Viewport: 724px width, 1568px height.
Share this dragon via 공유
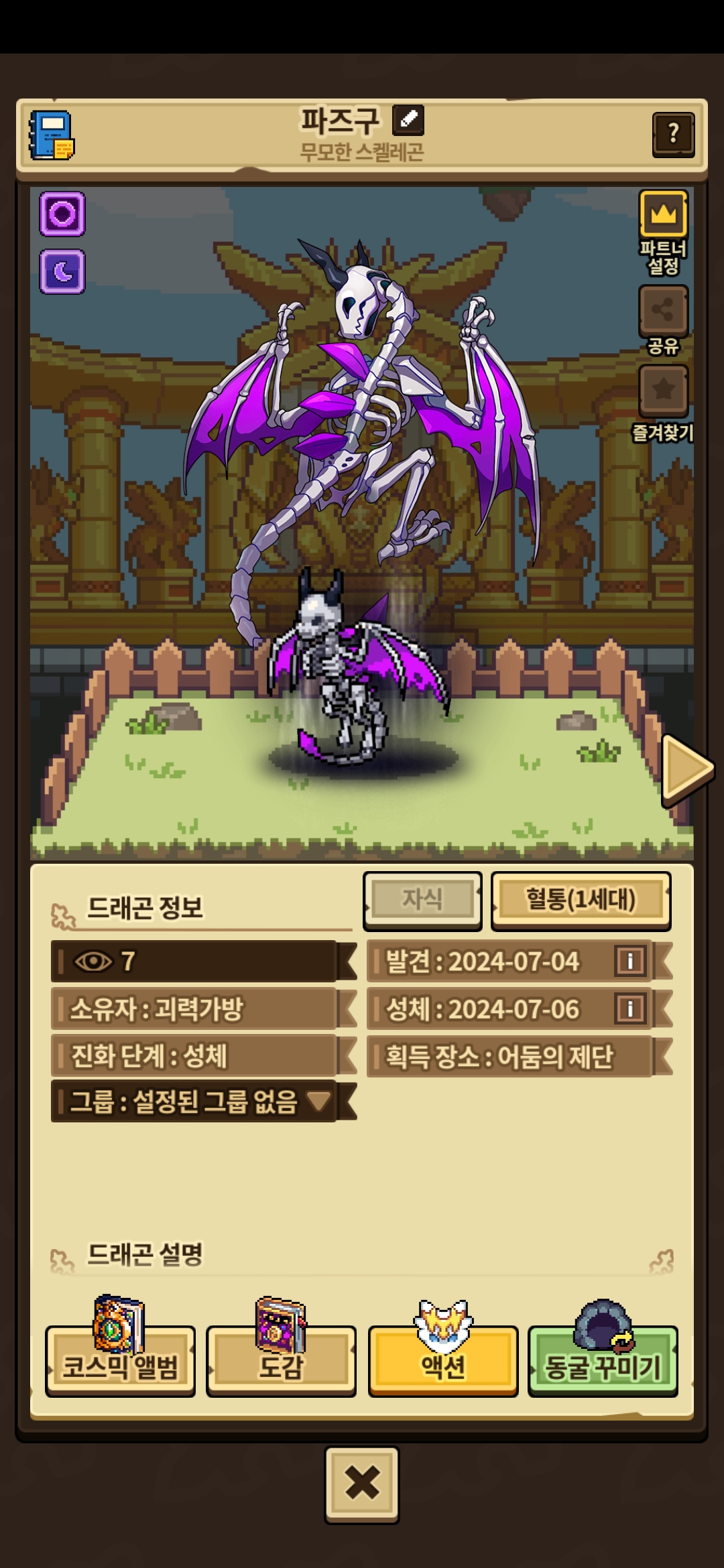[663, 310]
